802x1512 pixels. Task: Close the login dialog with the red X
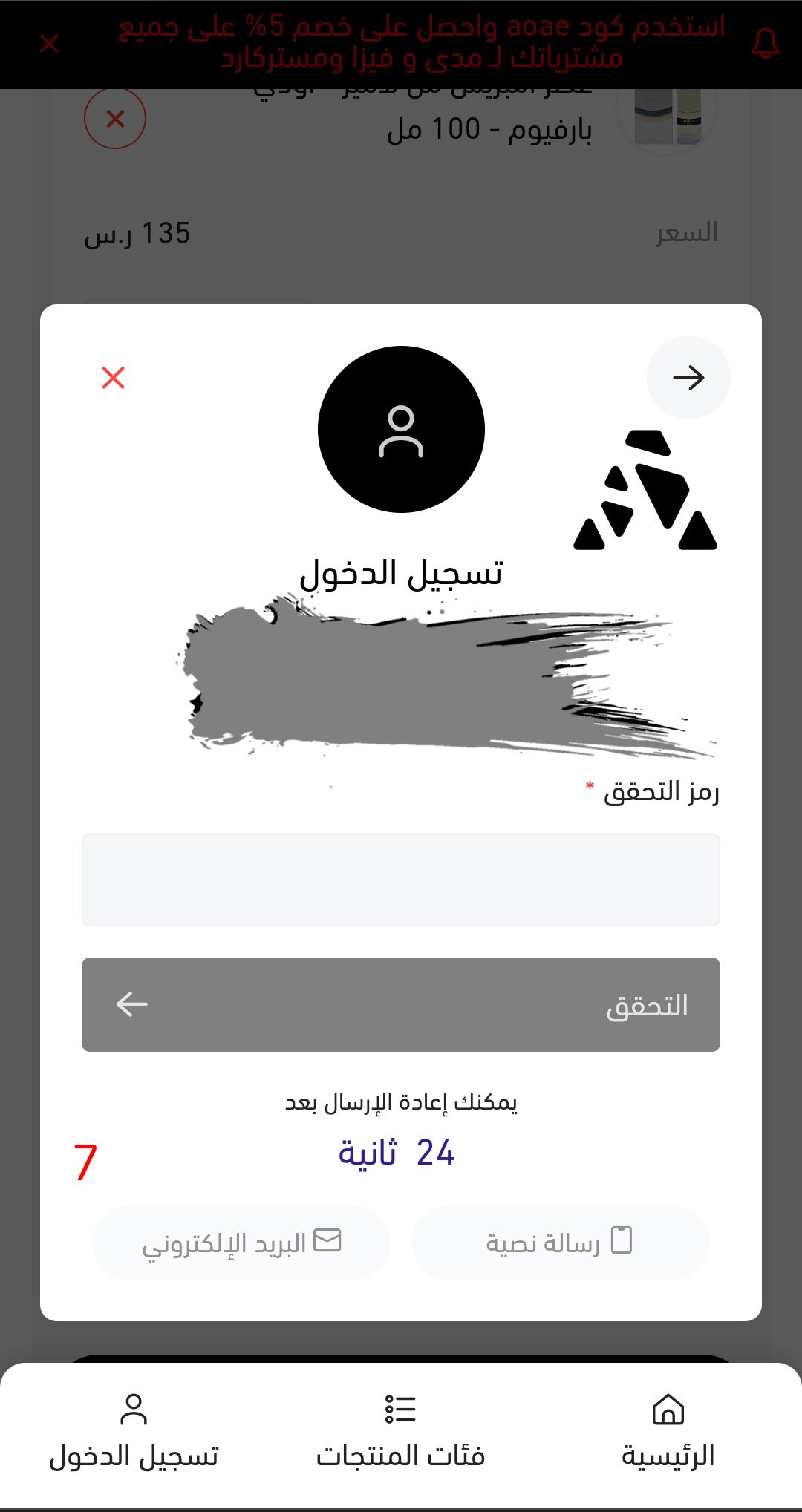[x=113, y=378]
